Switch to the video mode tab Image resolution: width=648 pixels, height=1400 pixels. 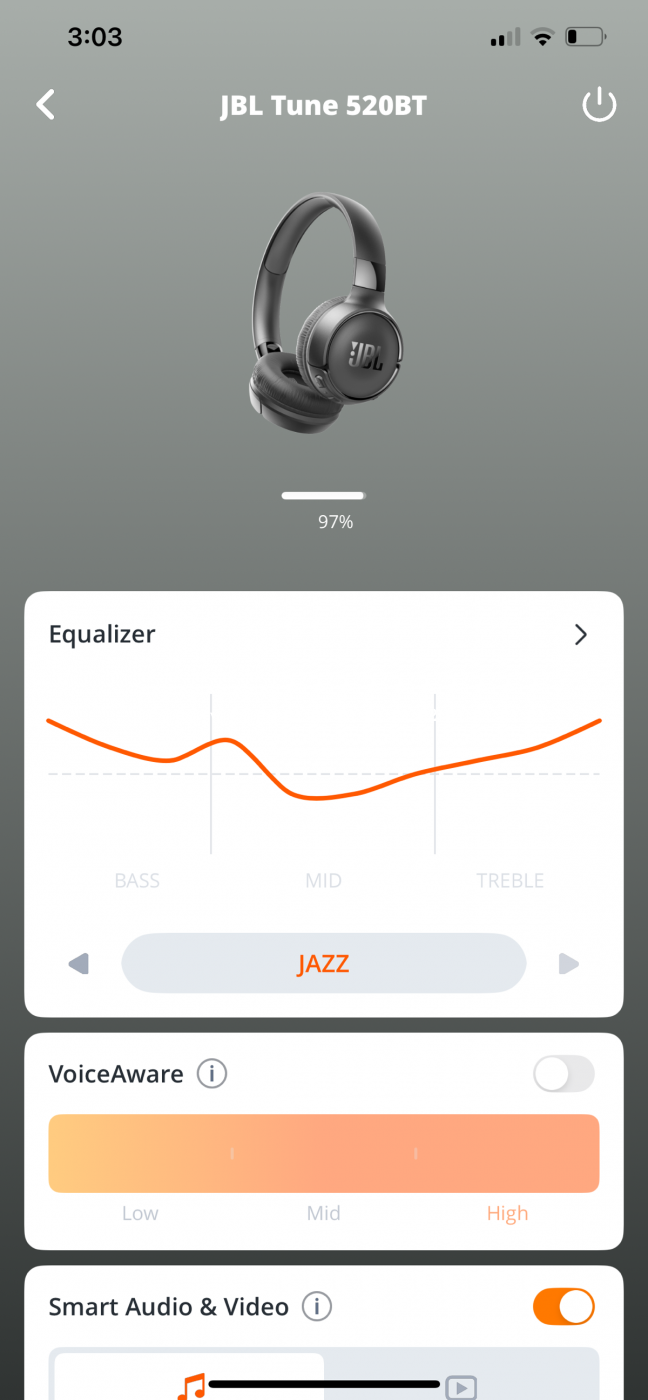point(461,1385)
